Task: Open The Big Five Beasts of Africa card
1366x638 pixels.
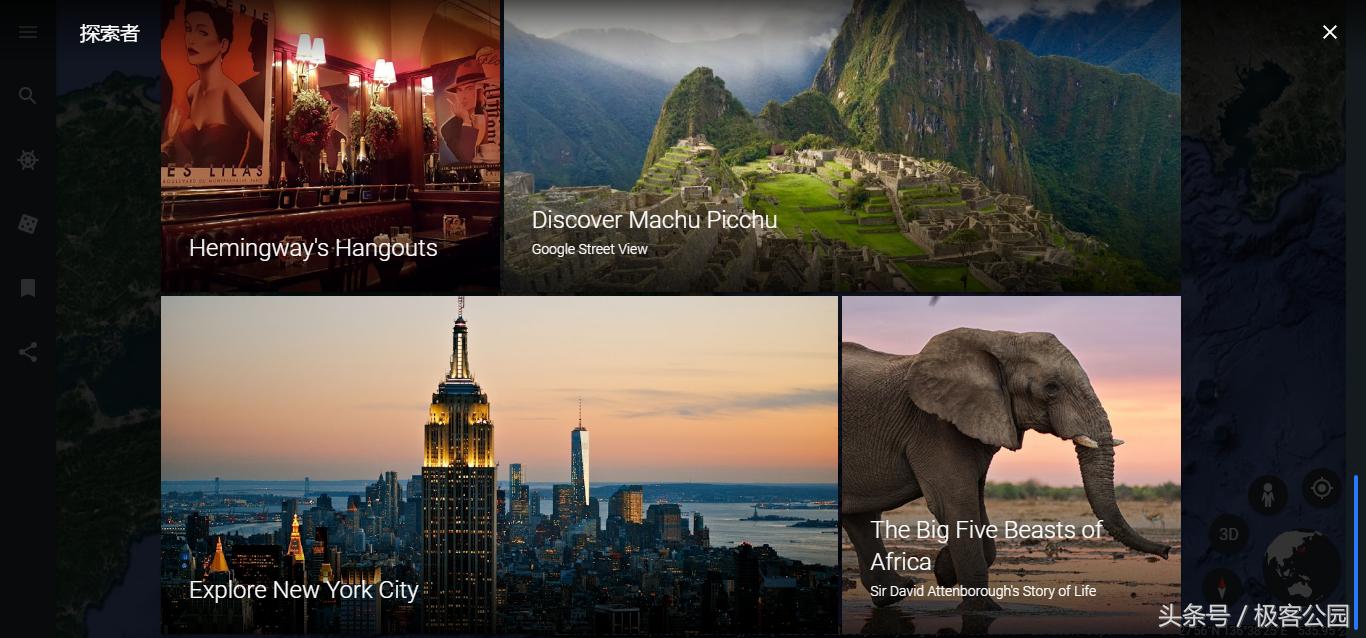Action: 1010,464
